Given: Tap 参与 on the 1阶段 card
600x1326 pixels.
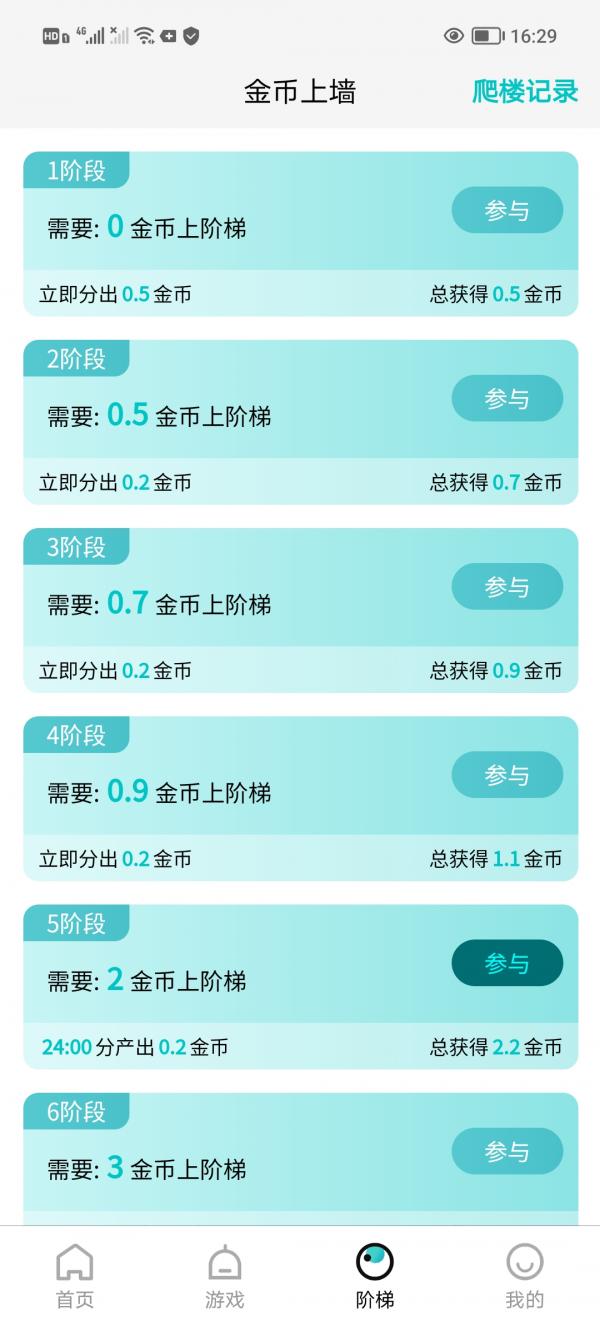Looking at the screenshot, I should [507, 210].
